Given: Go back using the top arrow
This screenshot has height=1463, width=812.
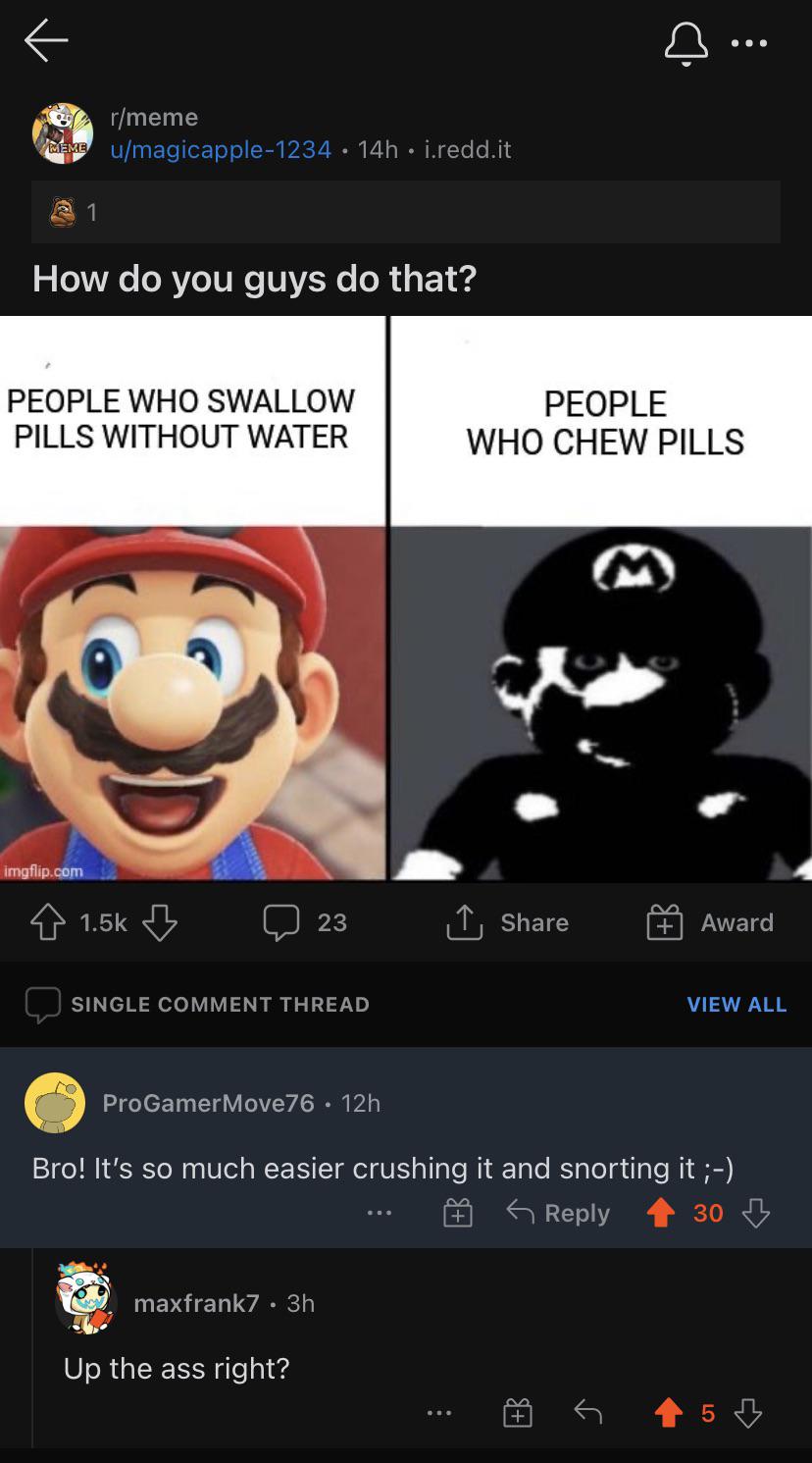Looking at the screenshot, I should 46,41.
